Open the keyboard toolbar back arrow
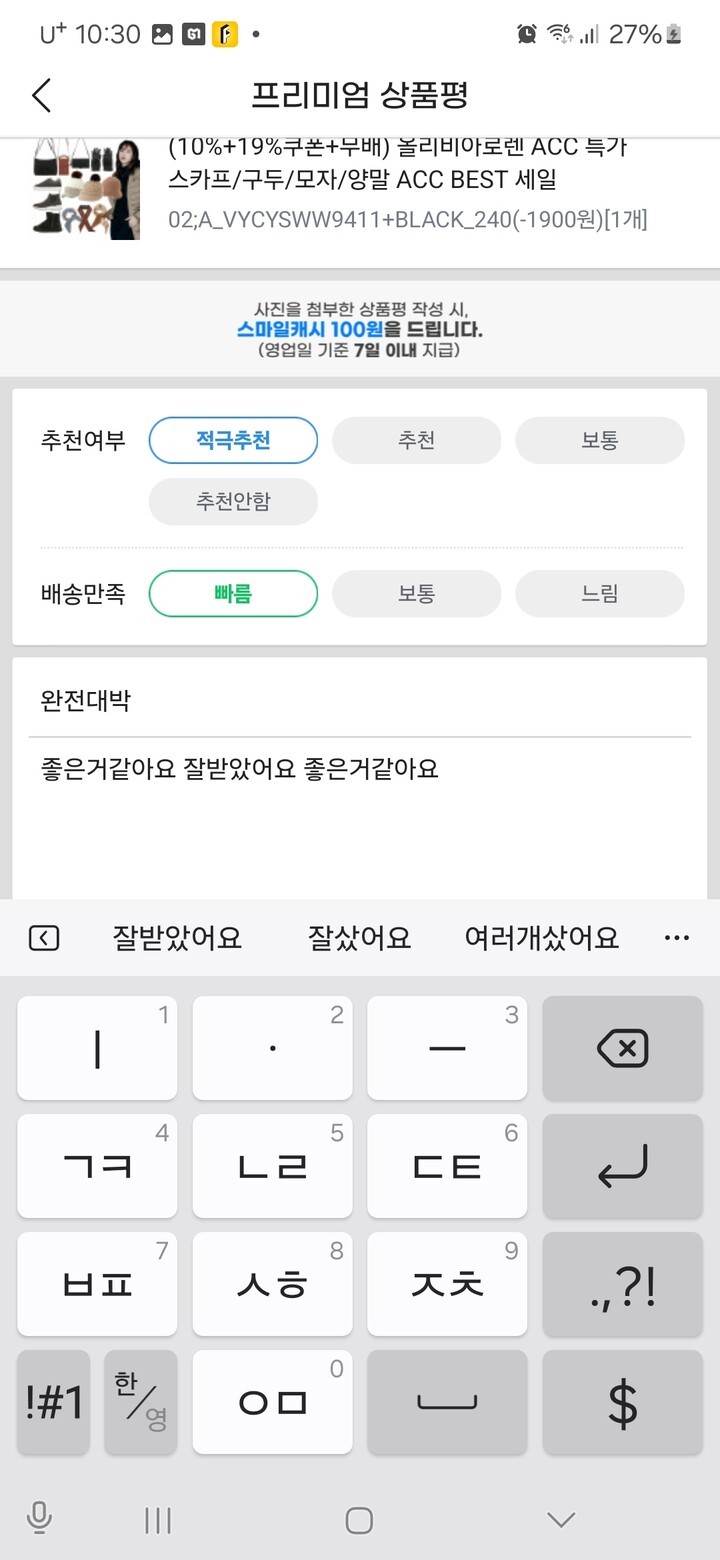 pyautogui.click(x=44, y=938)
